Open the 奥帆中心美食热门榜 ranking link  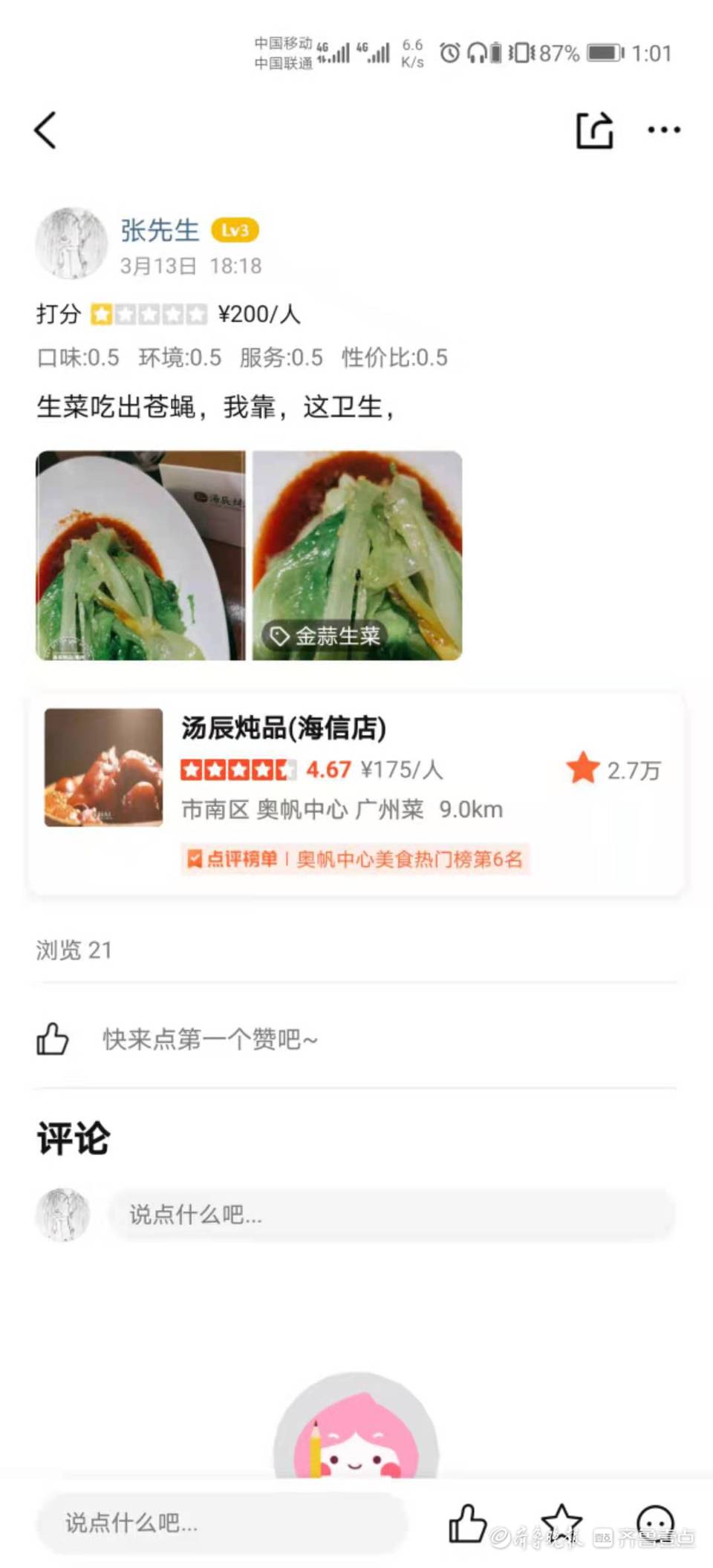(x=355, y=860)
